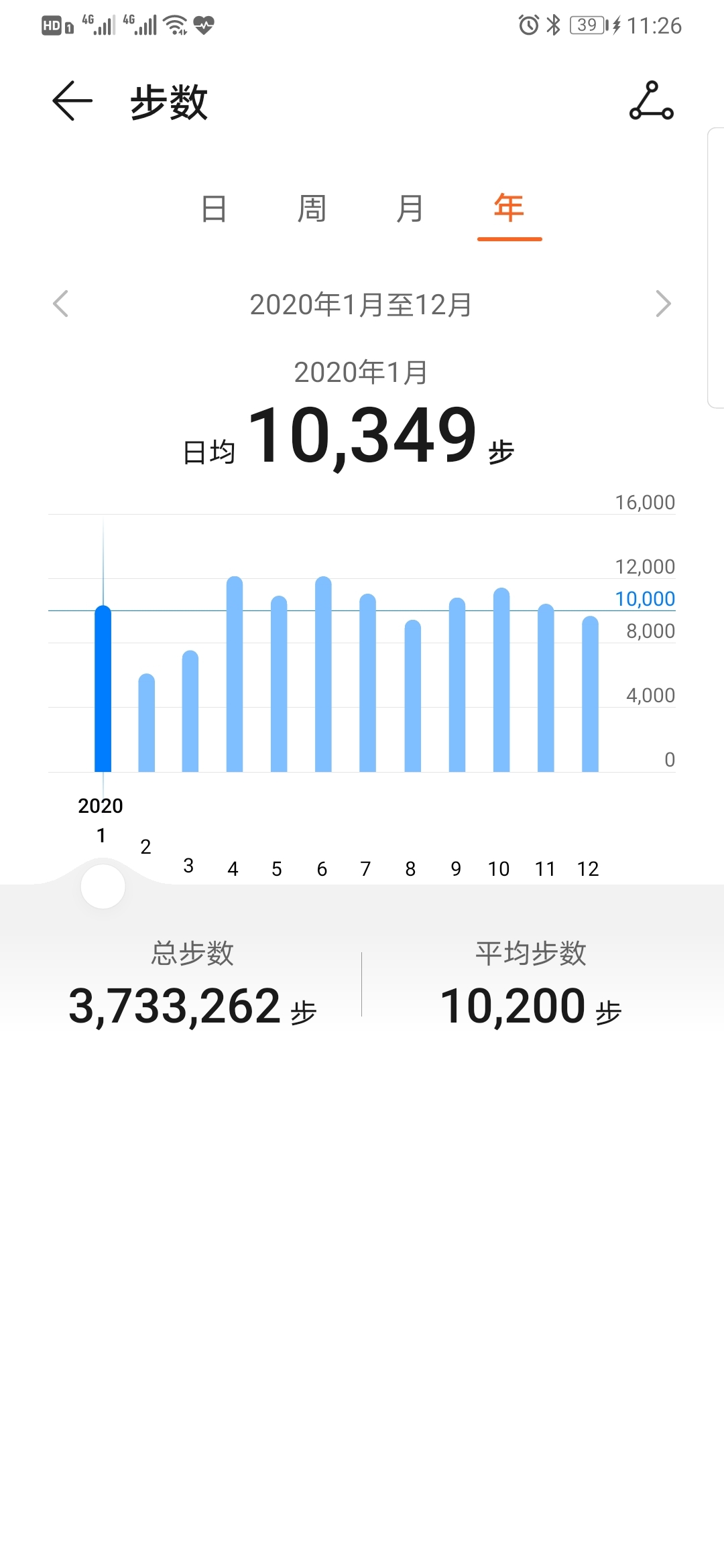Select the month 10 bar in the chart

(x=501, y=679)
